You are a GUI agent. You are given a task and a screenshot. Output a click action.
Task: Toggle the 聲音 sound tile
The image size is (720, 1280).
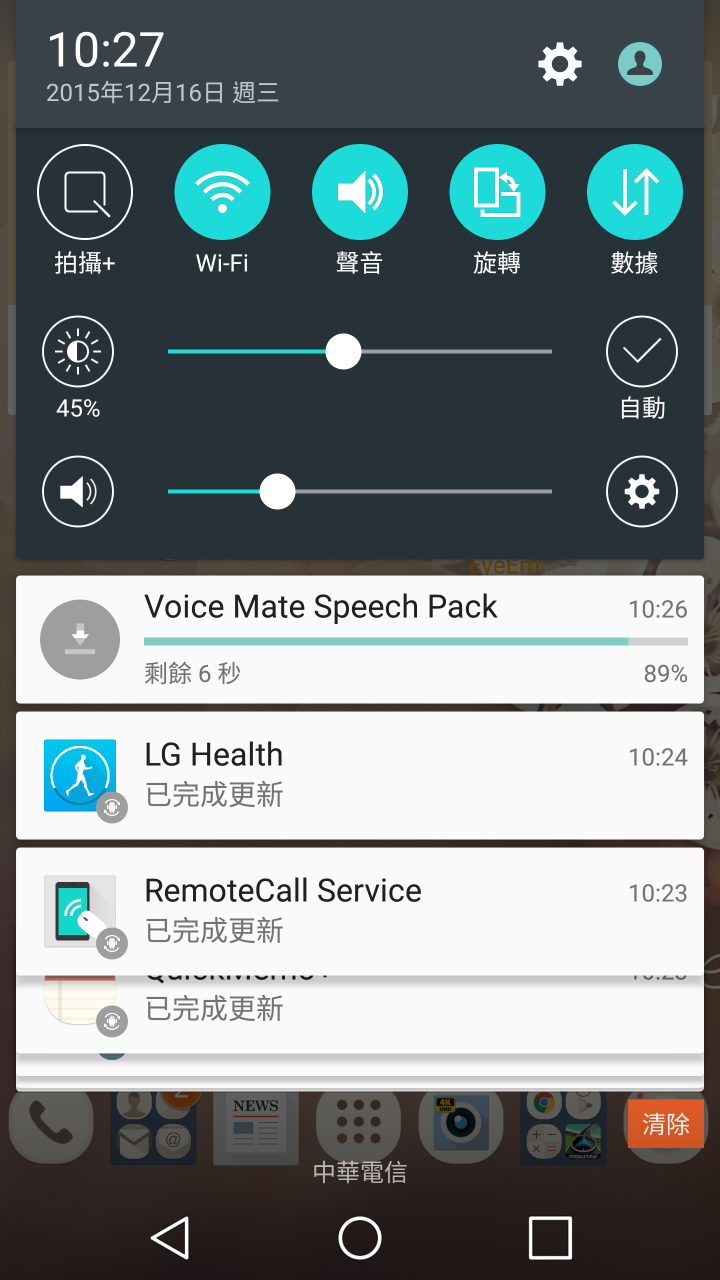360,193
